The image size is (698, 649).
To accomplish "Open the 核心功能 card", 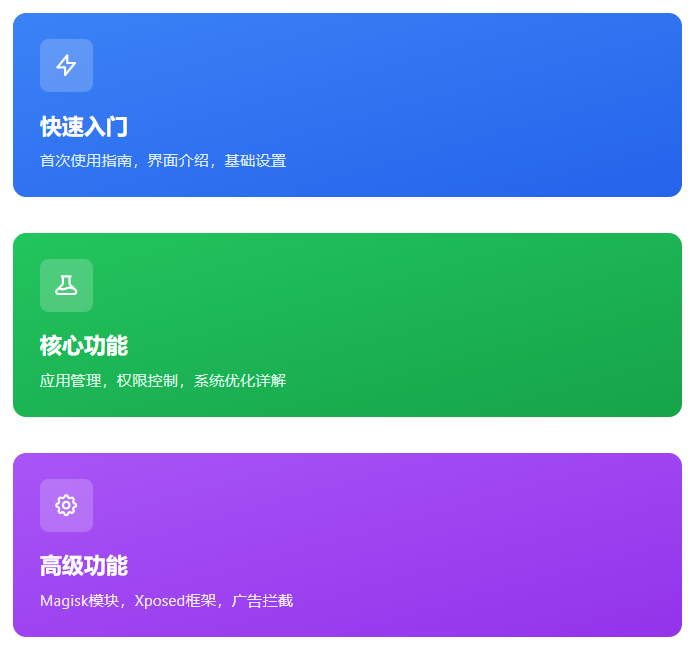I will (x=347, y=325).
